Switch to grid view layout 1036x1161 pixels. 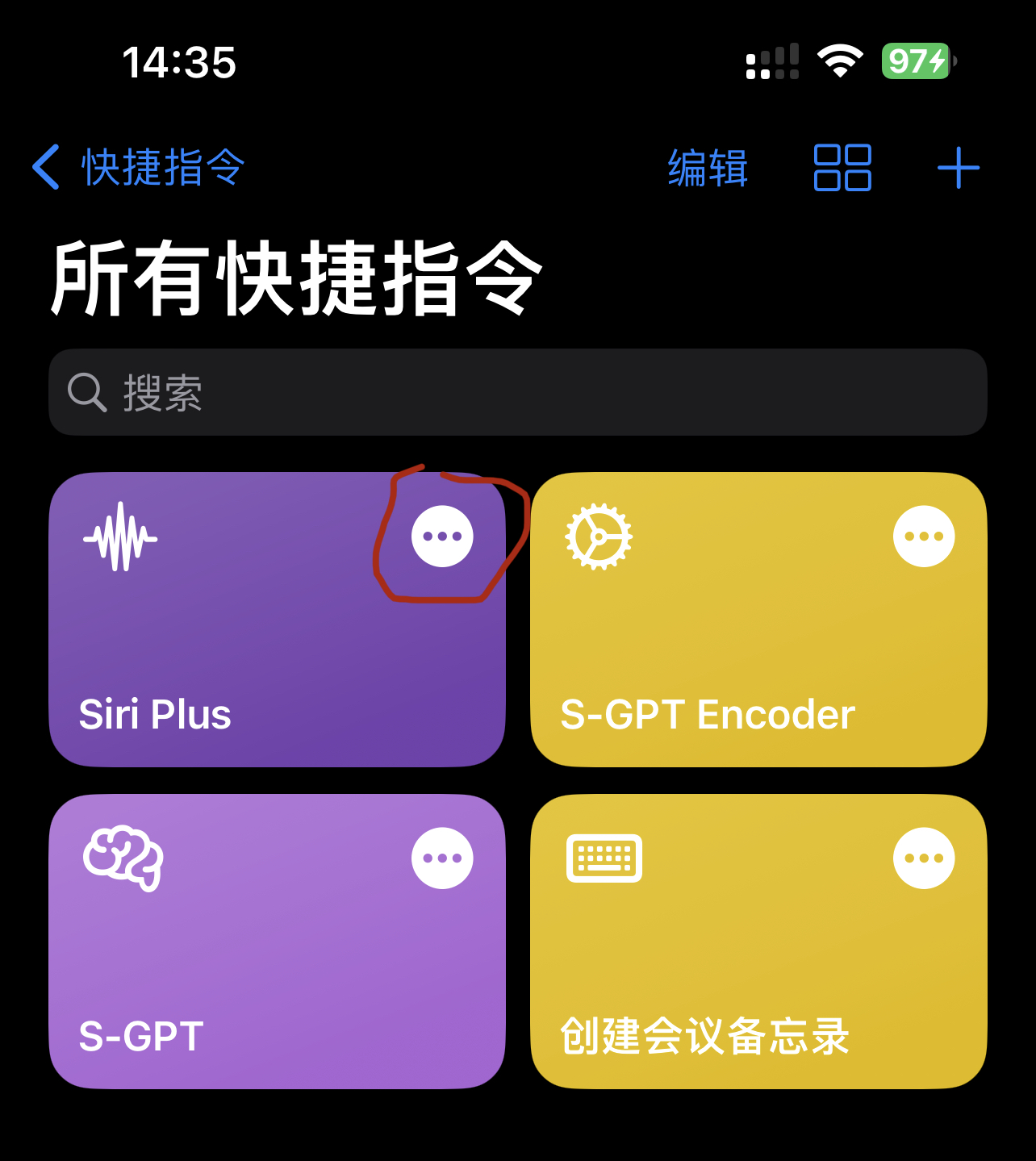[x=842, y=169]
